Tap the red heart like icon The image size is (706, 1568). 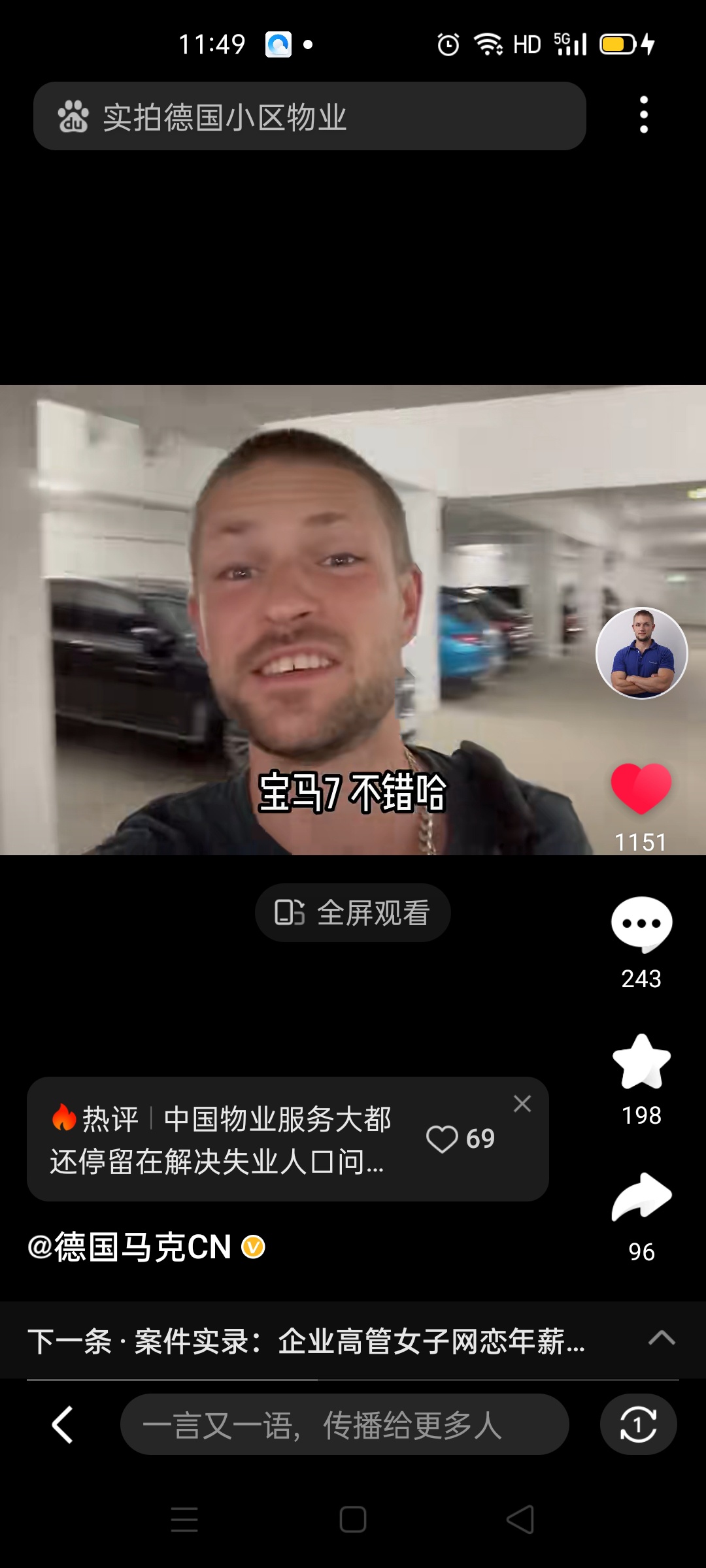tap(641, 789)
